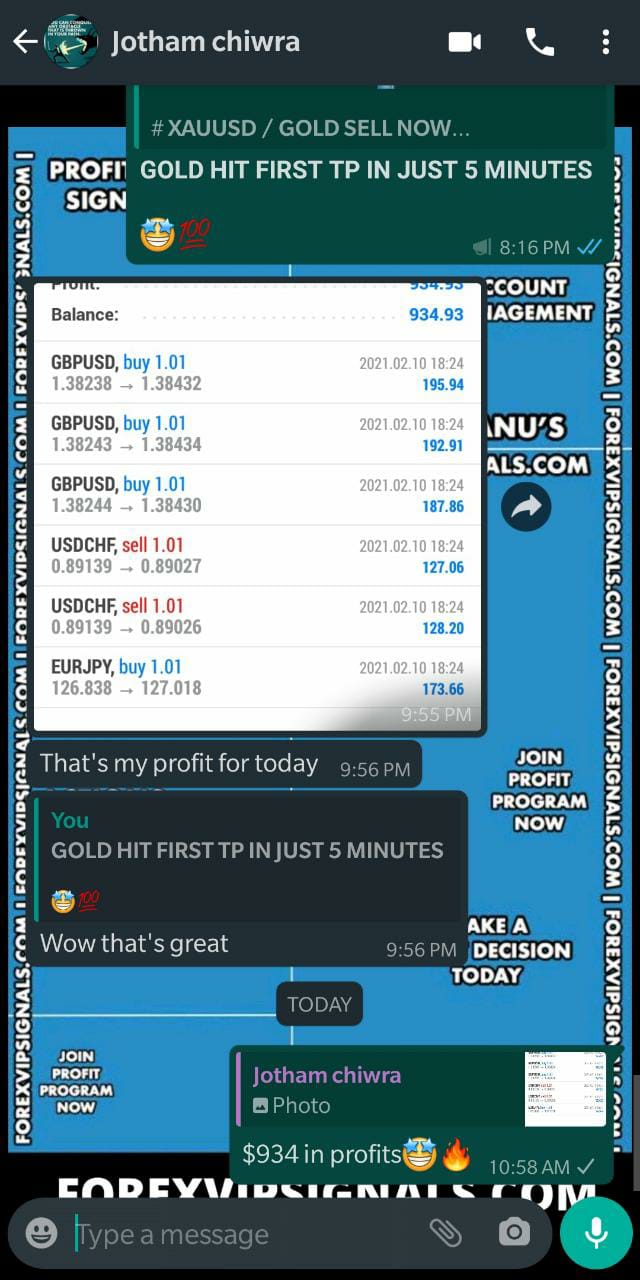640x1280 pixels.
Task: Go back to the chats list
Action: tap(24, 42)
